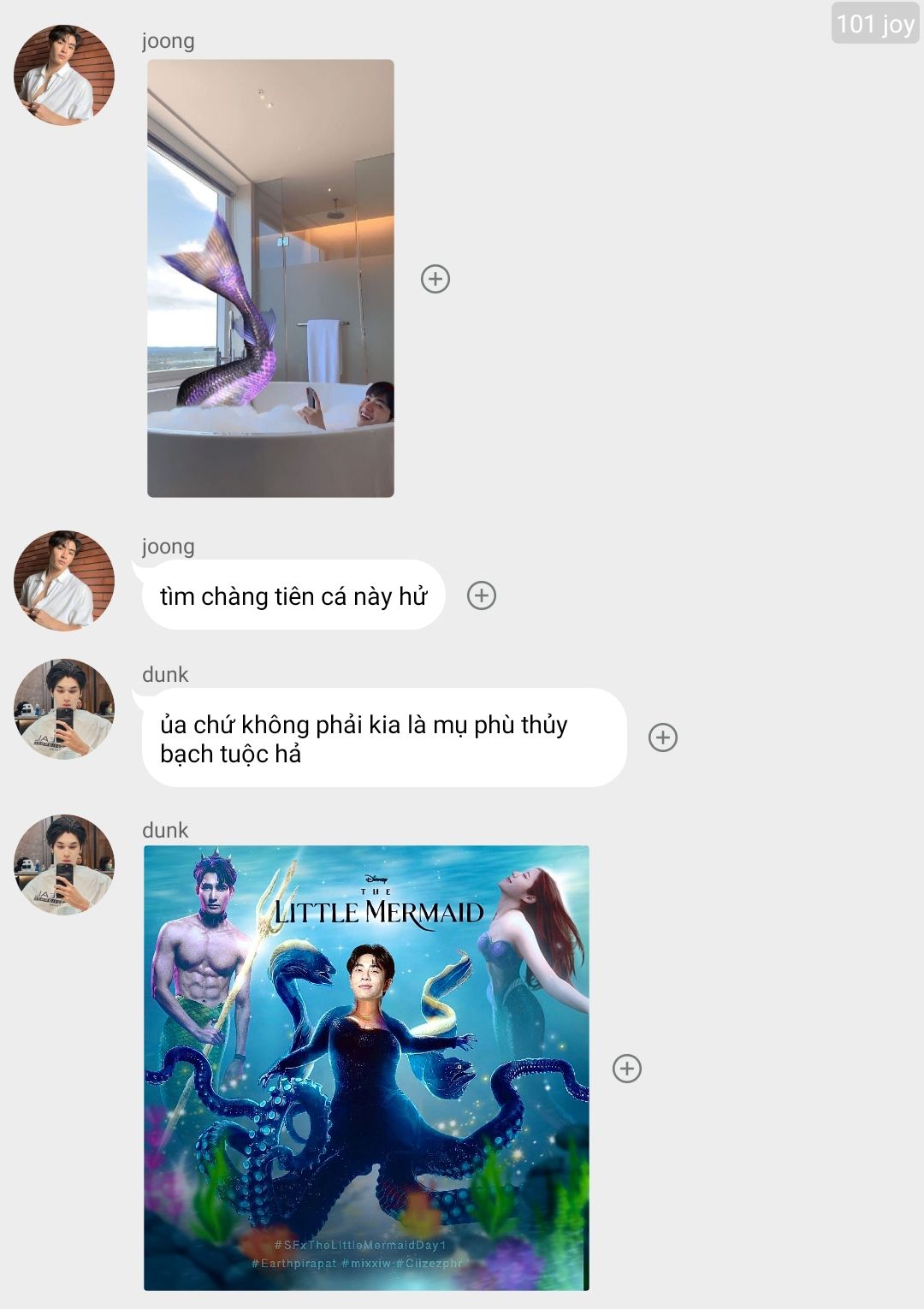Open dunk's Little Mermaid poster image

click(x=366, y=1068)
